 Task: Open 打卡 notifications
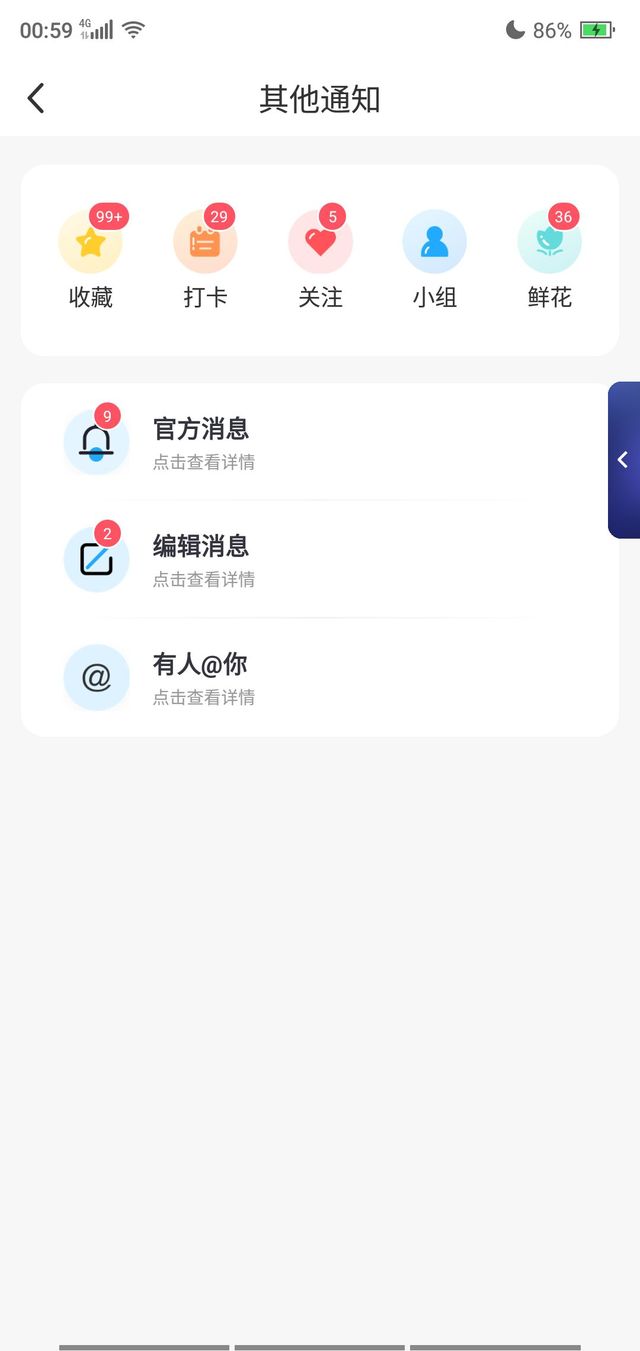(205, 258)
